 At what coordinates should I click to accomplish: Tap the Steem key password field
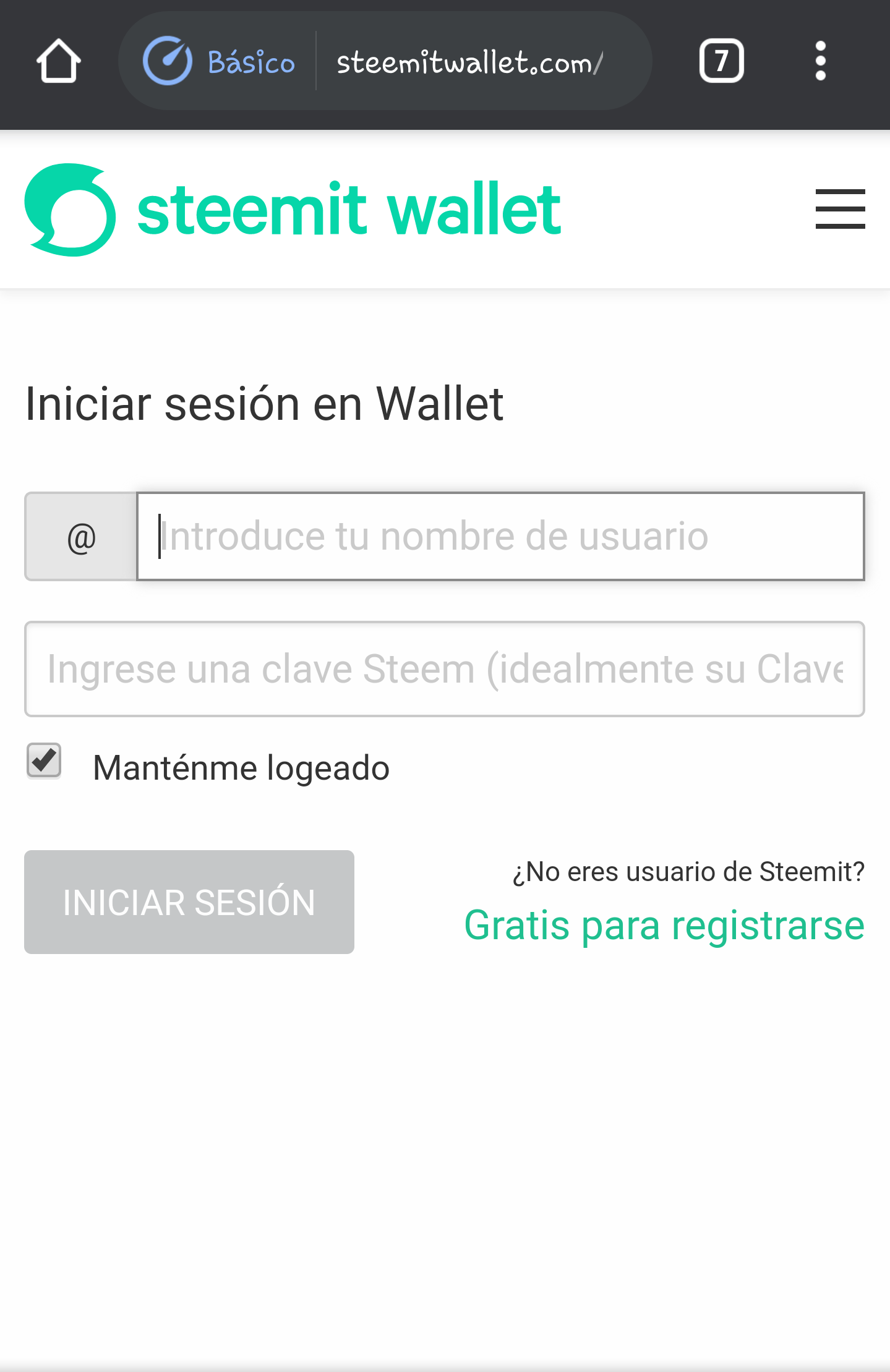point(444,669)
